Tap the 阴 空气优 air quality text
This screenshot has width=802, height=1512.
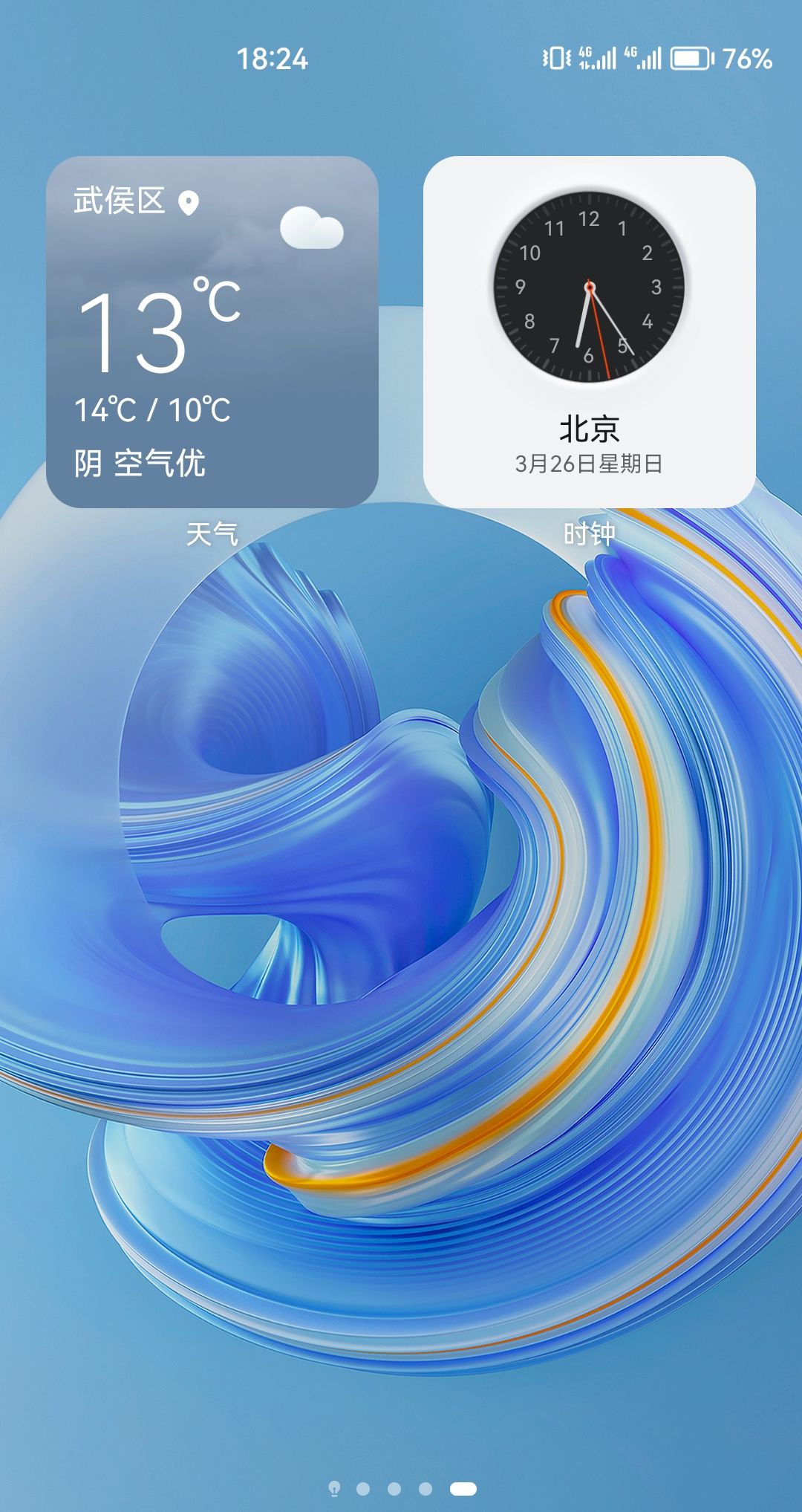coord(141,461)
